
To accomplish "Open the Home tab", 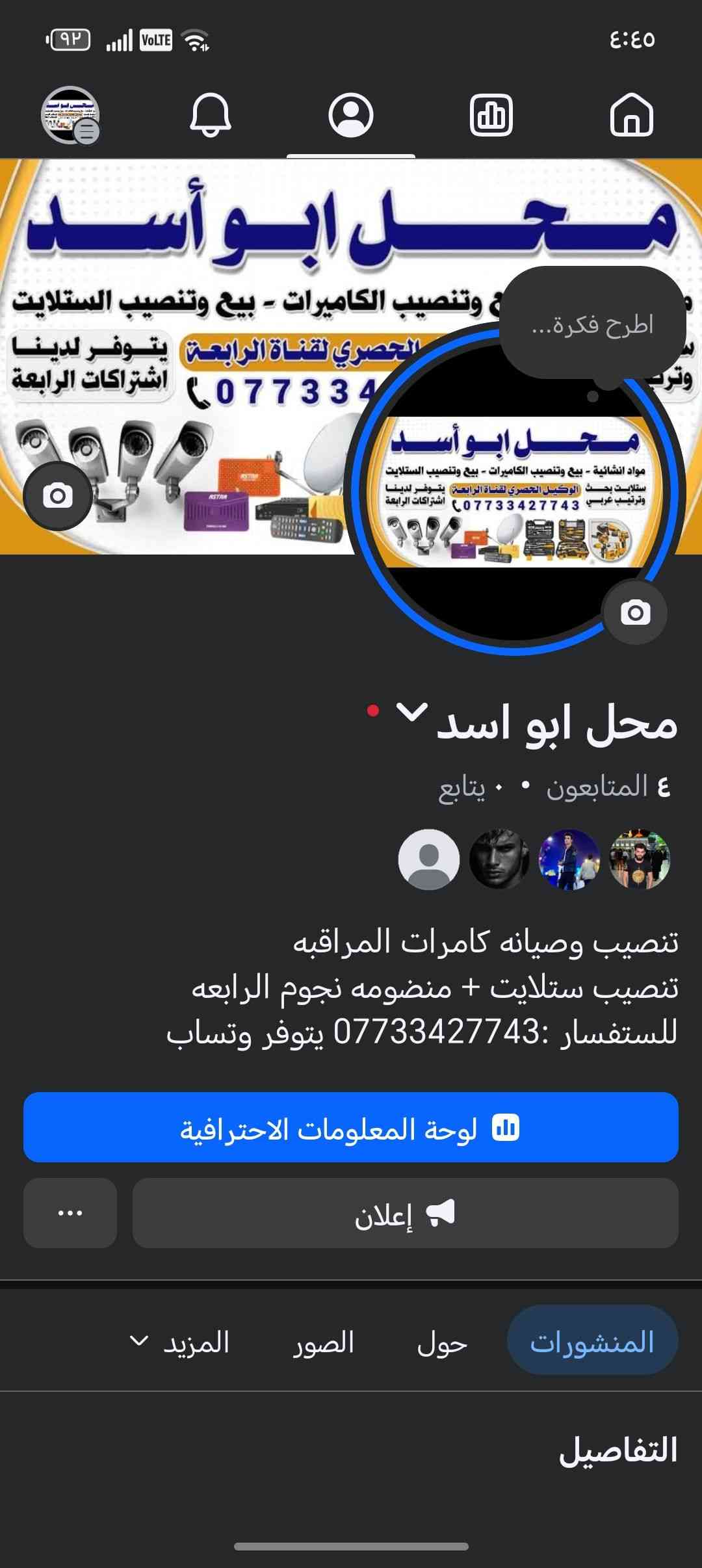I will [631, 115].
